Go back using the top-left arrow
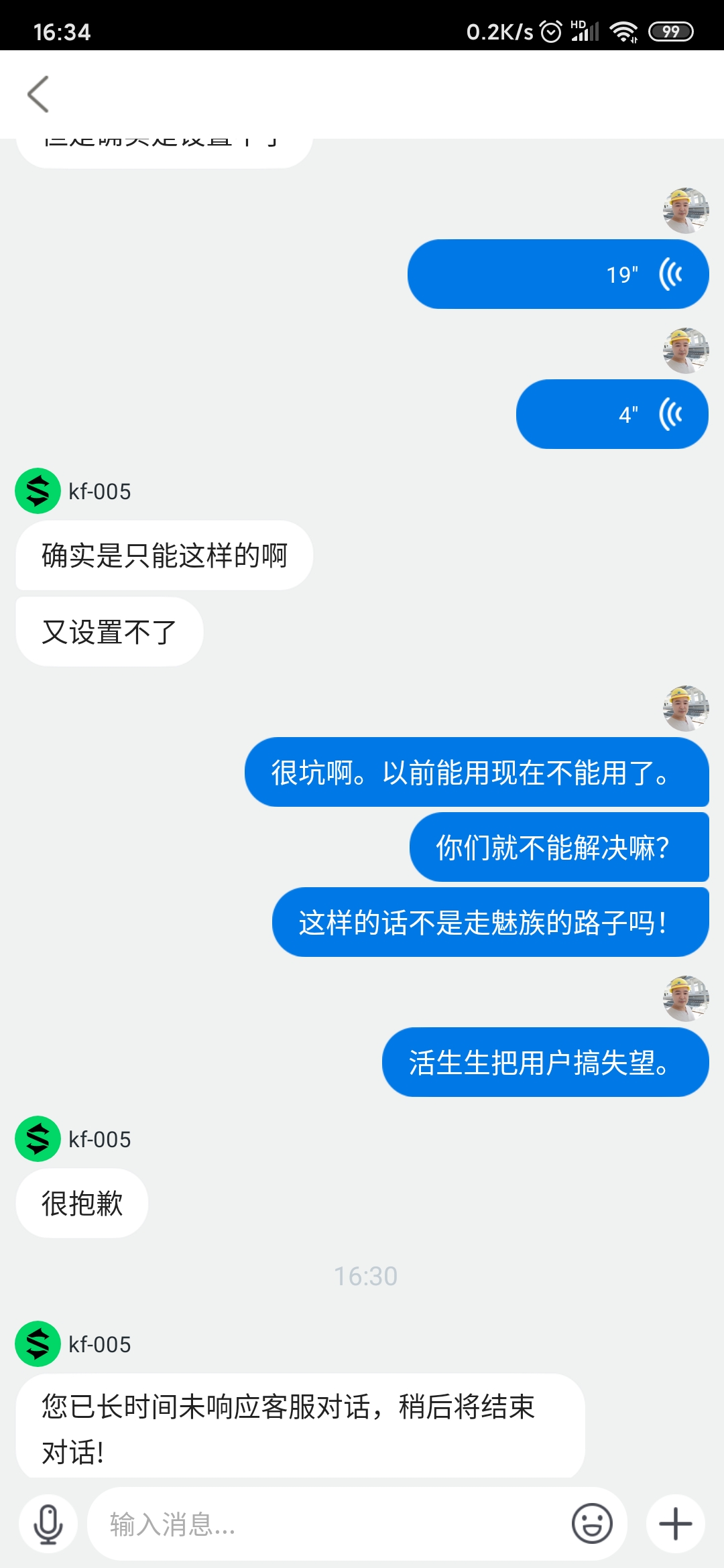Image resolution: width=724 pixels, height=1568 pixels. (x=38, y=94)
